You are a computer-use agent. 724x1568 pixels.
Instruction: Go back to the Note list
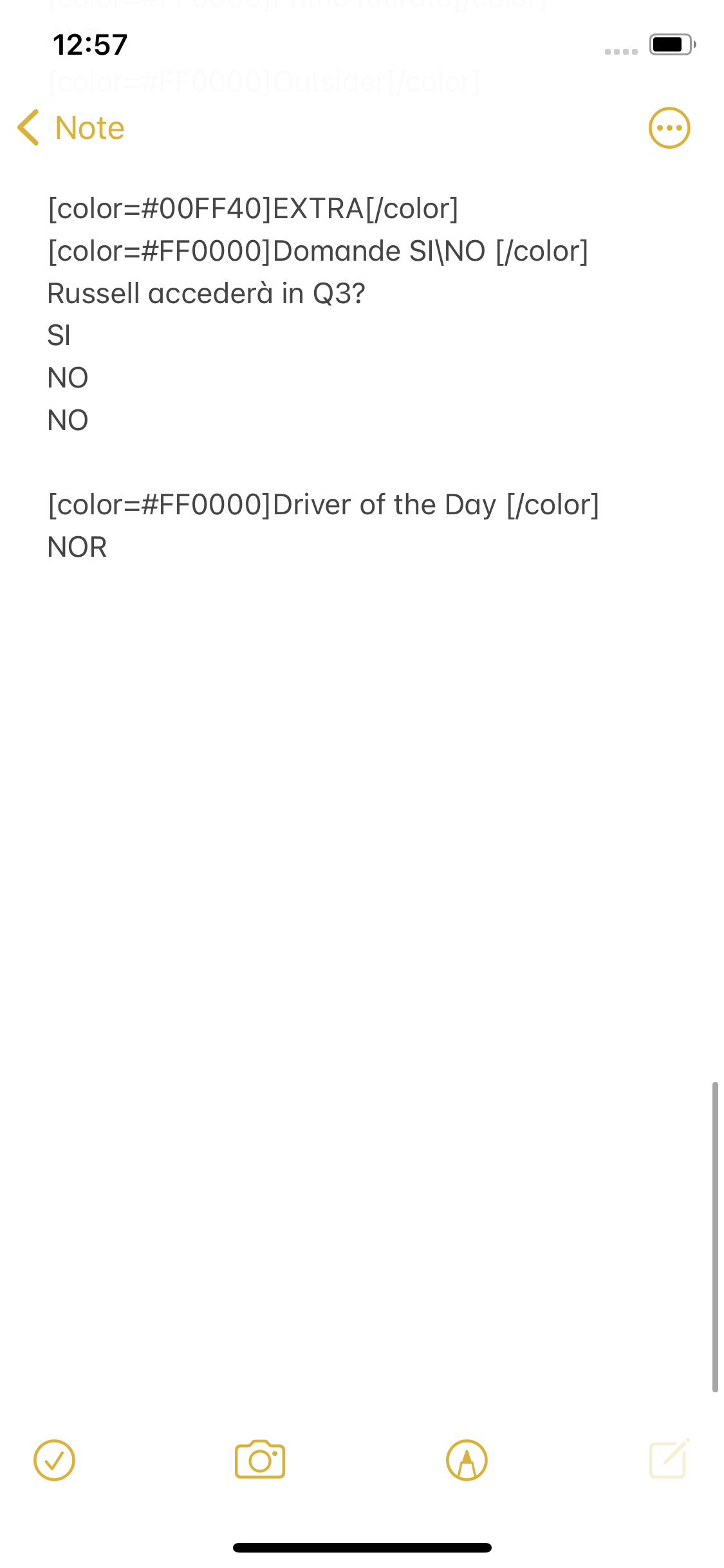pyautogui.click(x=71, y=127)
